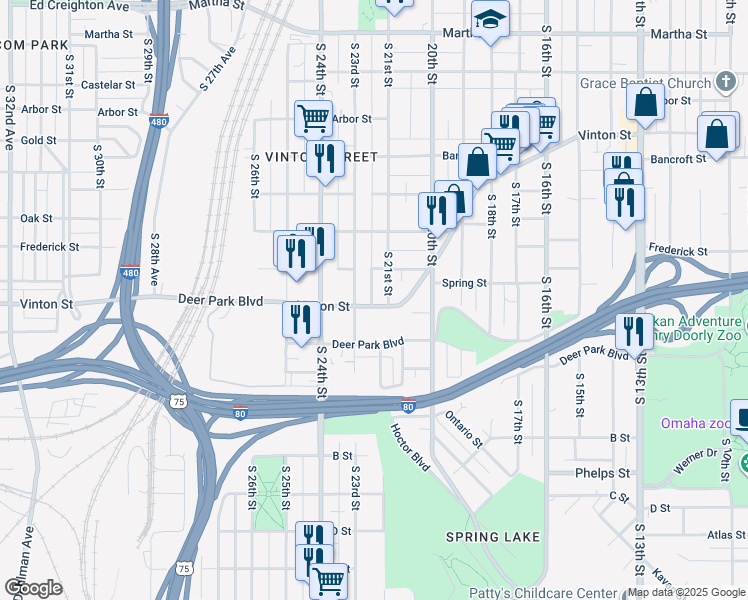Tap the Grace Baptist Church place pin
The width and height of the screenshot is (748, 600).
(726, 82)
